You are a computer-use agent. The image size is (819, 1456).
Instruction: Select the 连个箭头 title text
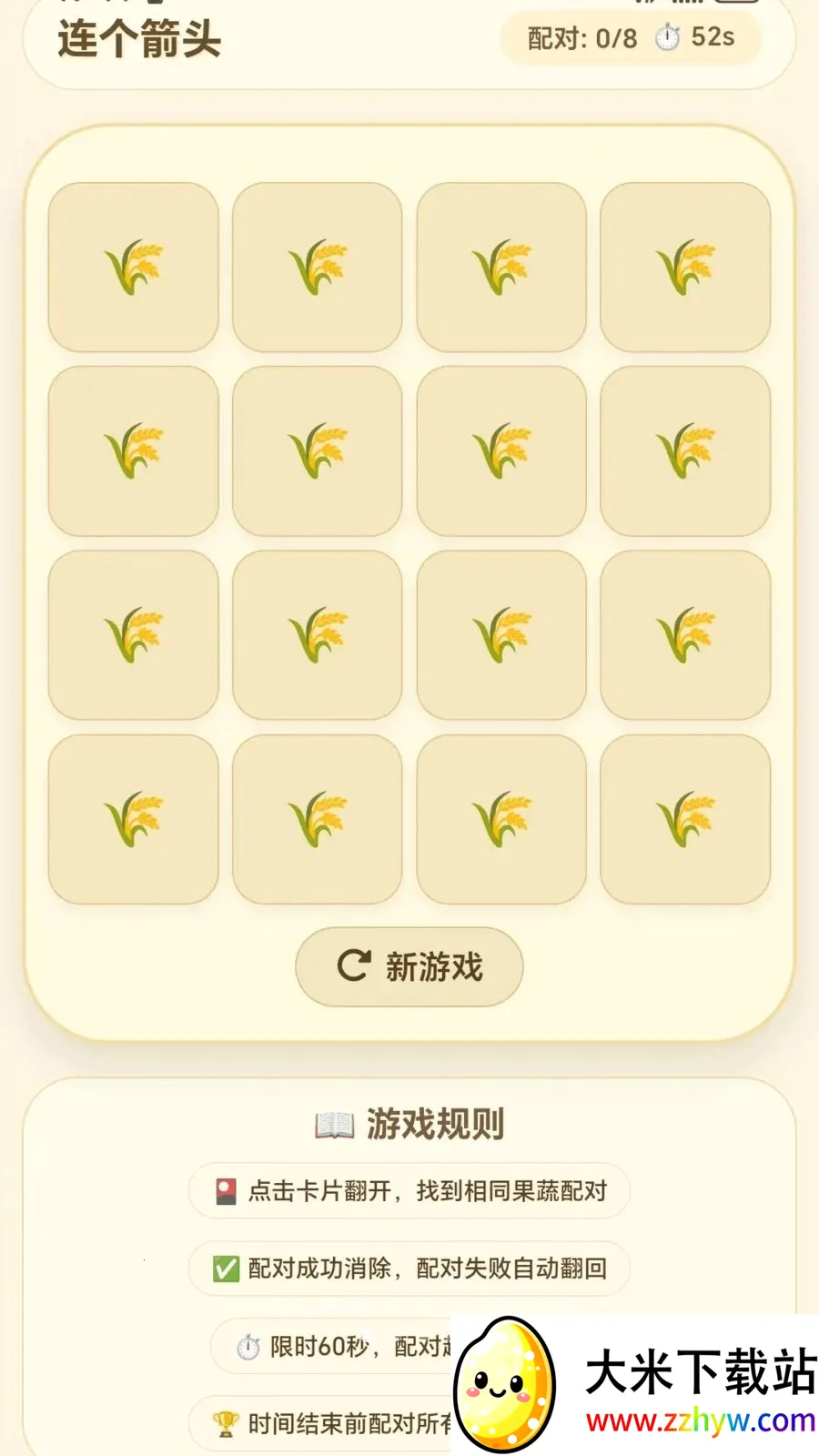click(138, 39)
